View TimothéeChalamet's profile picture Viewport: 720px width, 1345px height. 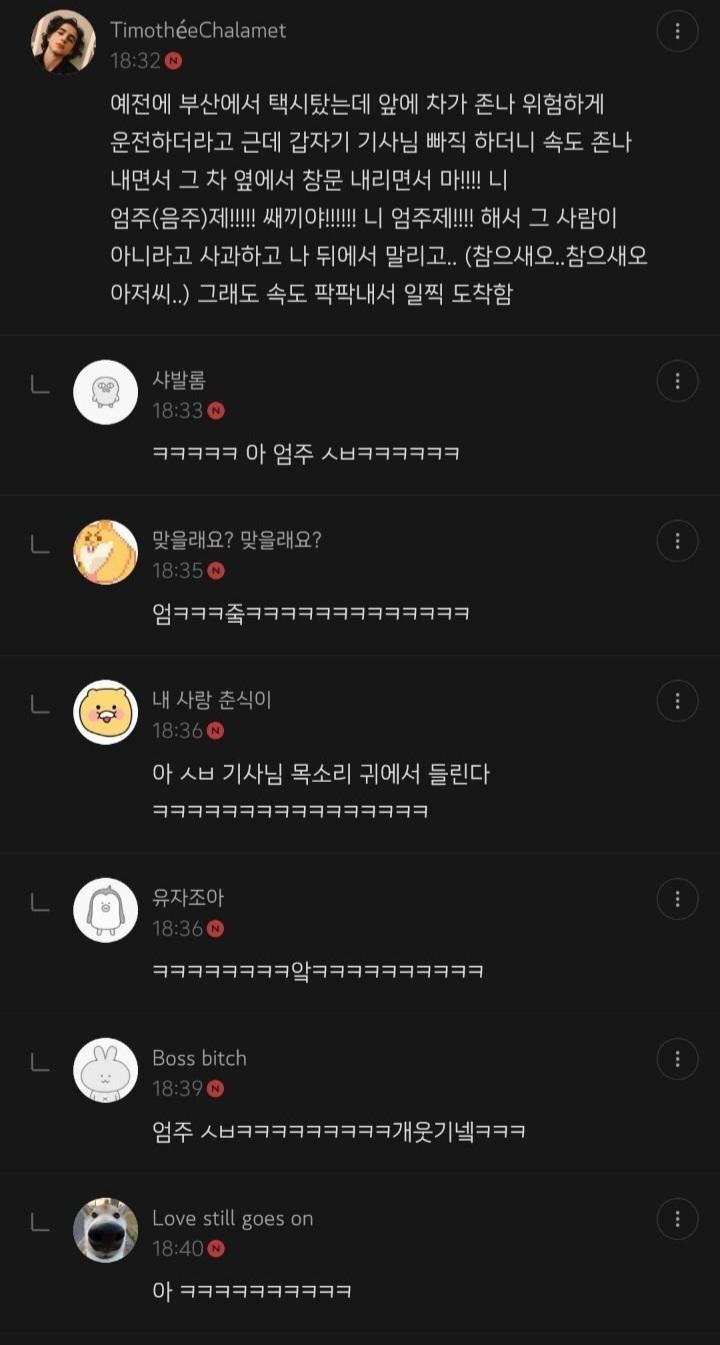(x=64, y=43)
